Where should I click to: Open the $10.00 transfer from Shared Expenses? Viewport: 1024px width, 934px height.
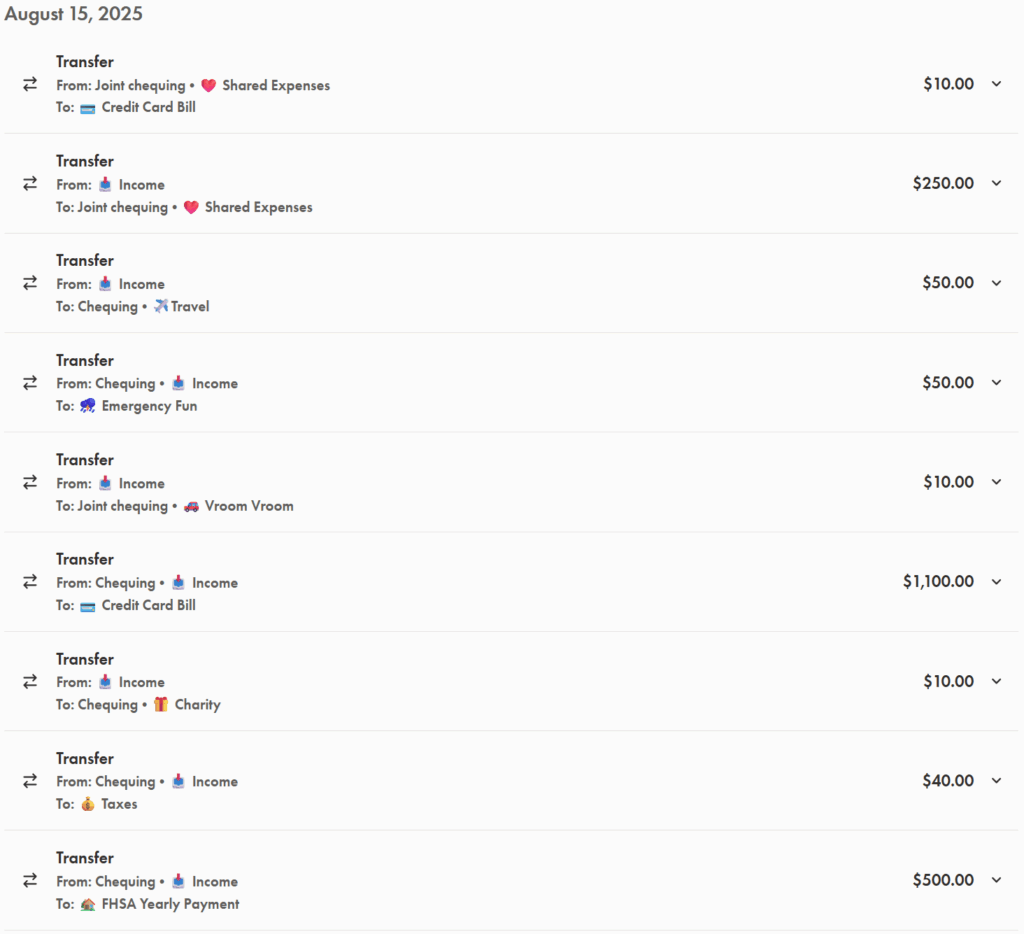coord(500,84)
